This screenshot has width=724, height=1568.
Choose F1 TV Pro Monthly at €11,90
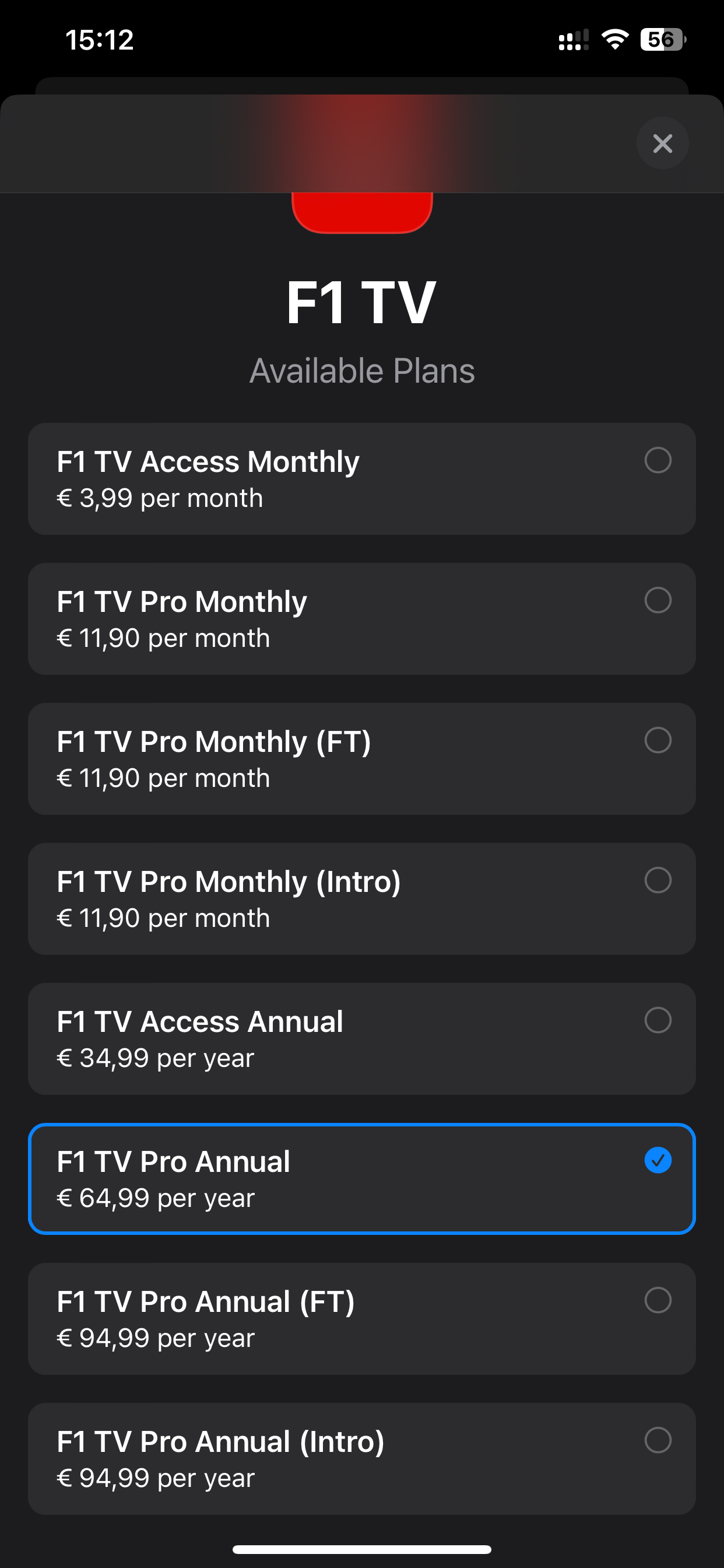pyautogui.click(x=361, y=619)
